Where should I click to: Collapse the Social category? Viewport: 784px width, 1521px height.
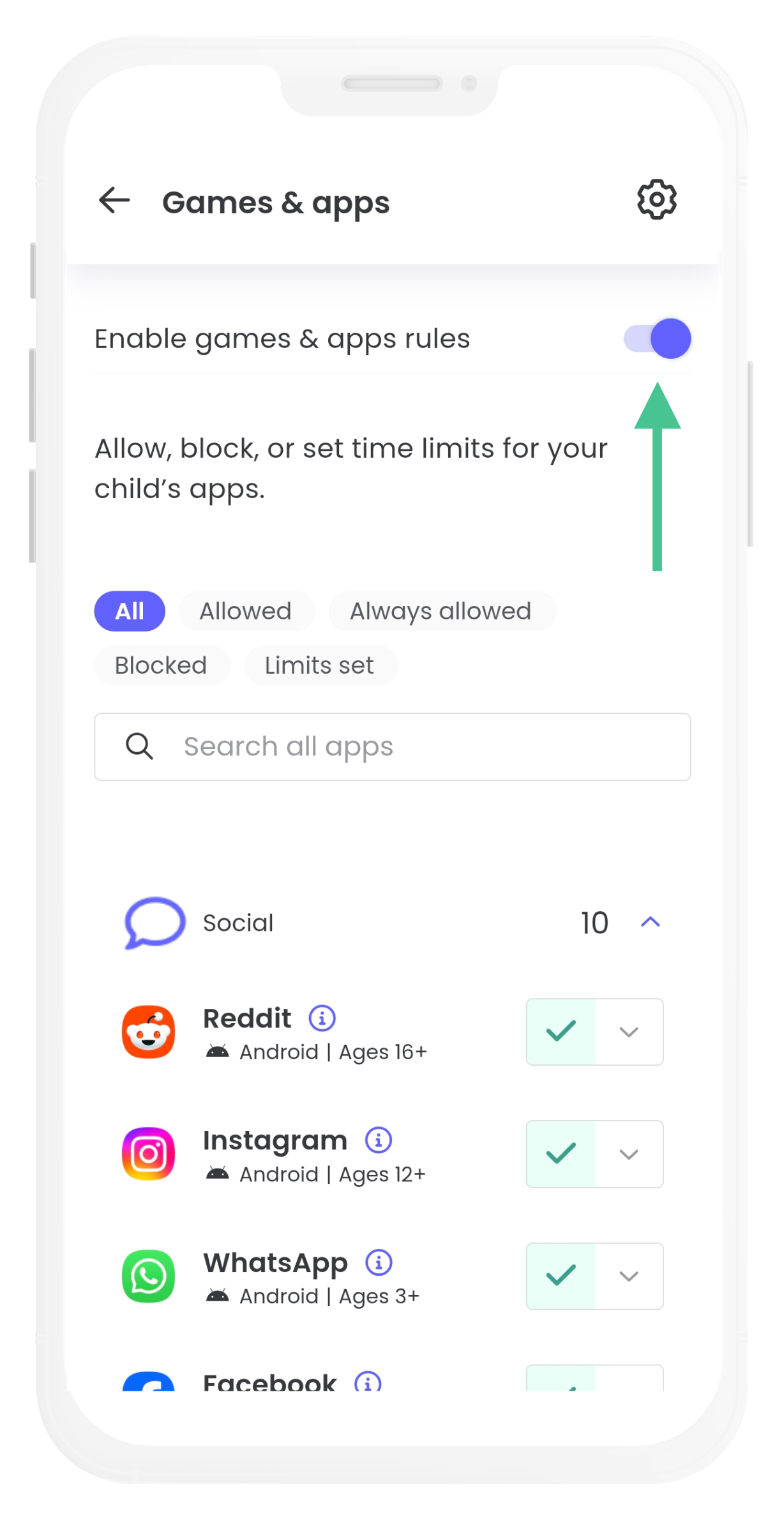pos(650,922)
